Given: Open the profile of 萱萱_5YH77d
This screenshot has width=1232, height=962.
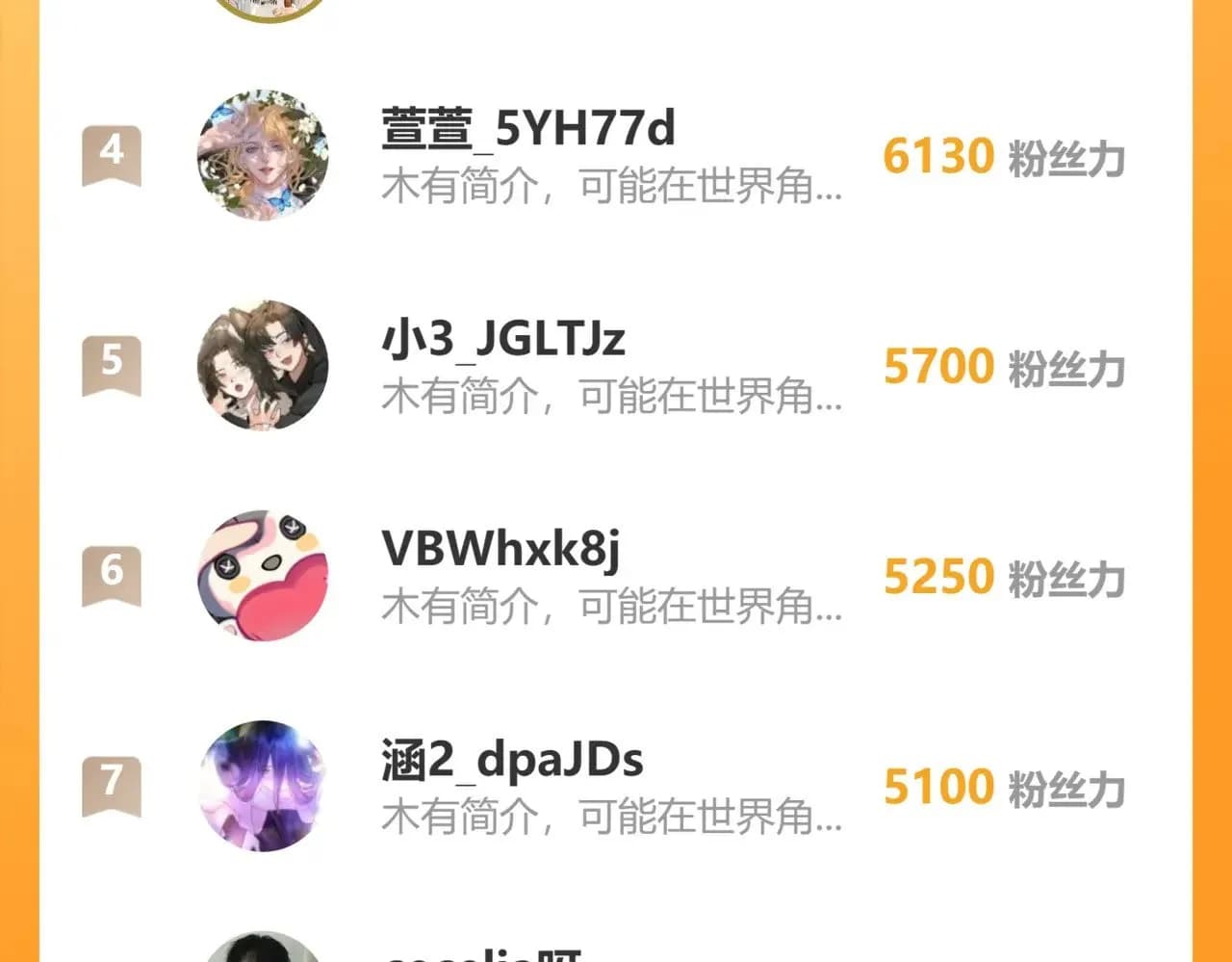Looking at the screenshot, I should [527, 130].
